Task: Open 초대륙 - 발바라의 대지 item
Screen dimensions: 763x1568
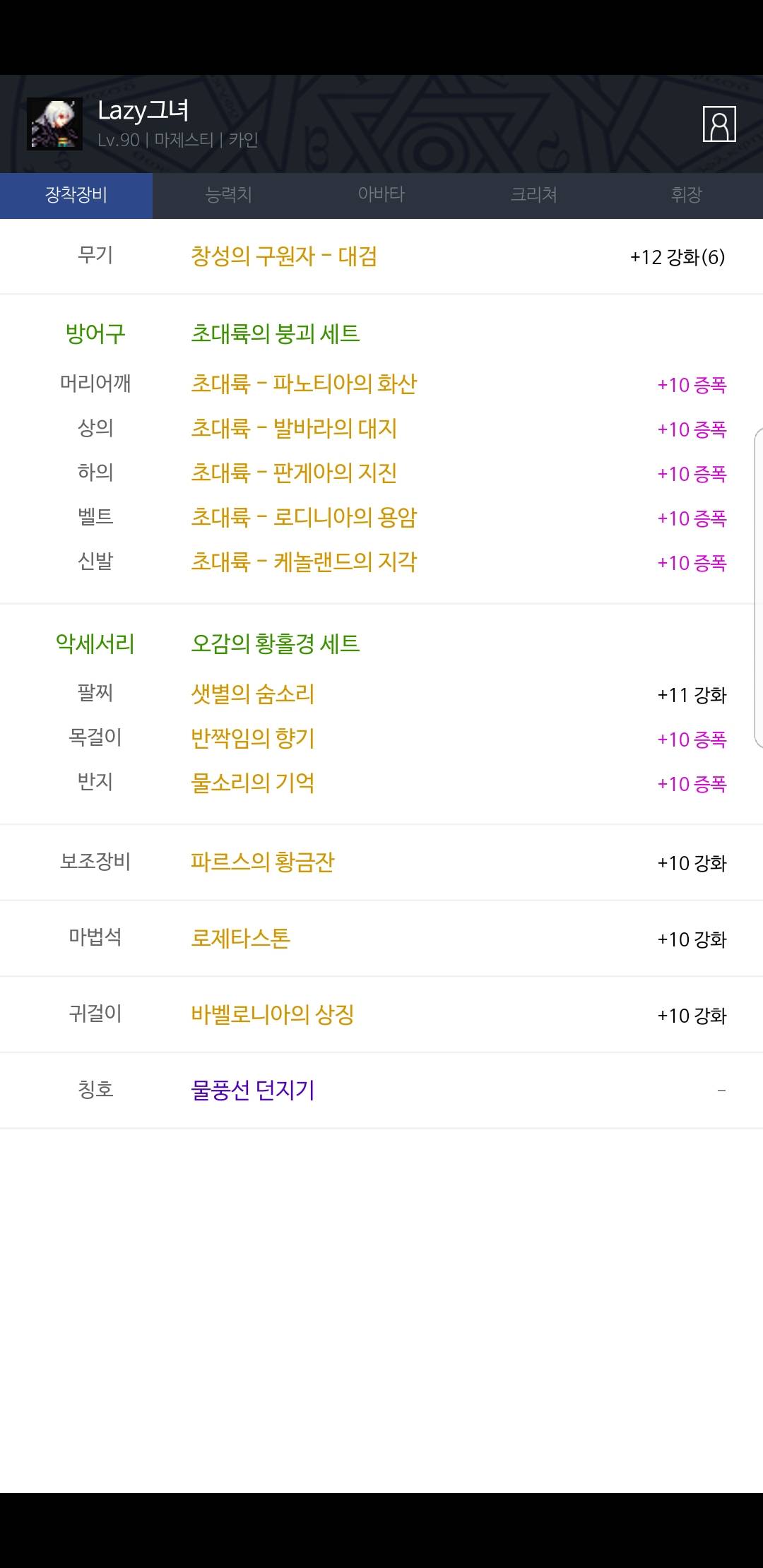Action: click(294, 428)
